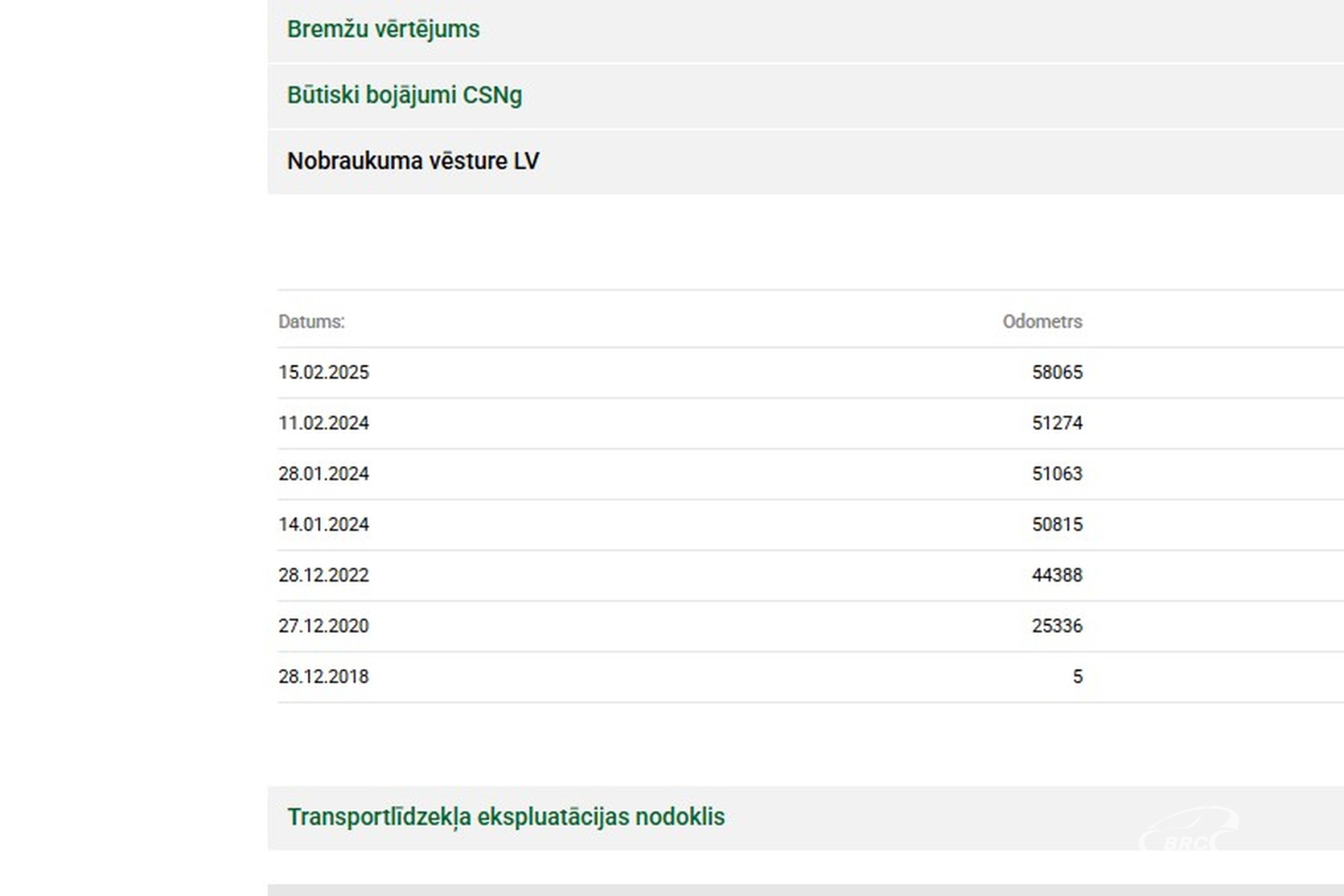Collapse the Nobraukuma vēsture LV section
1344x896 pixels.
413,161
